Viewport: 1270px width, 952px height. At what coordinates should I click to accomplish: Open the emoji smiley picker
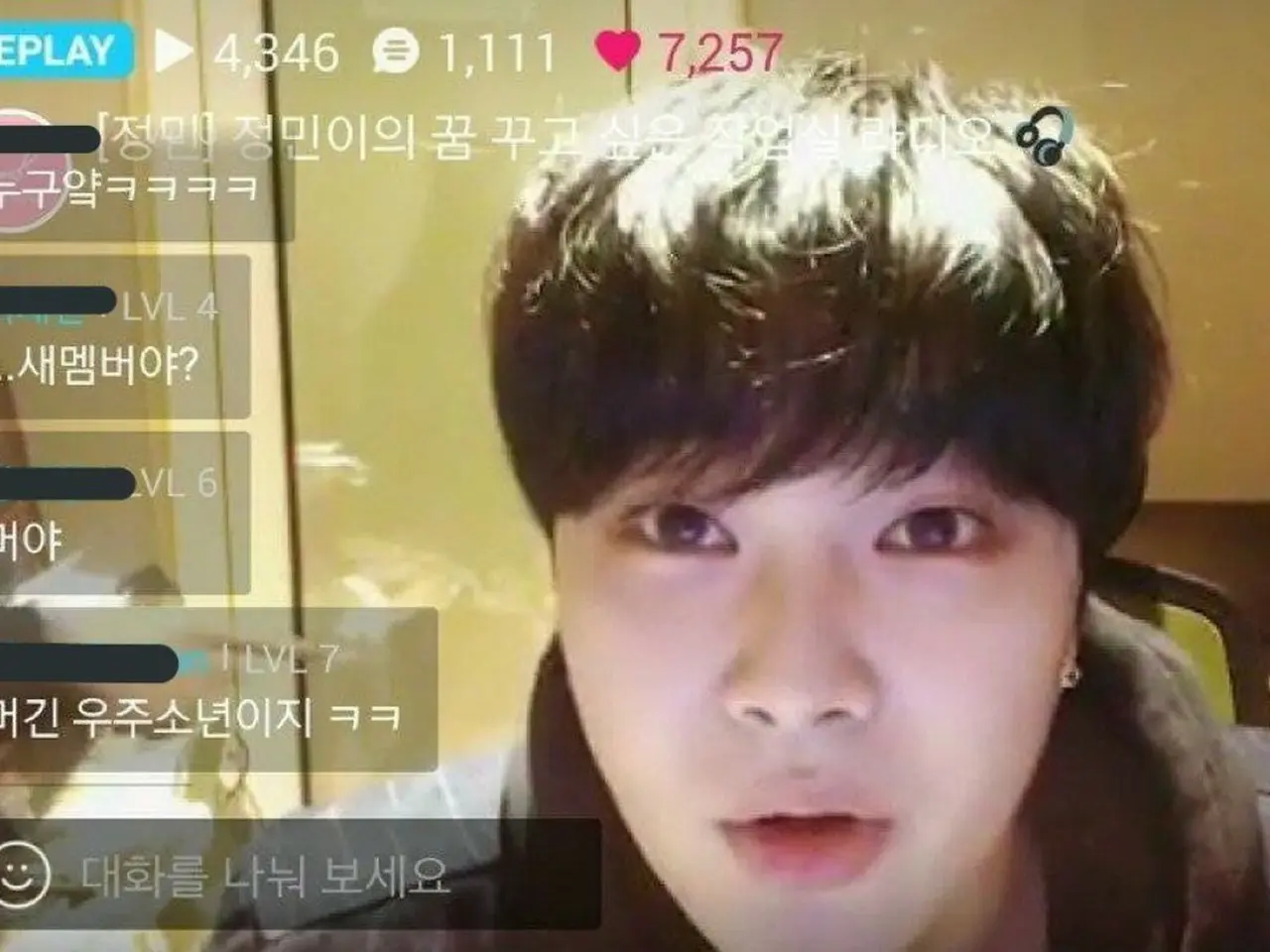coord(22,875)
